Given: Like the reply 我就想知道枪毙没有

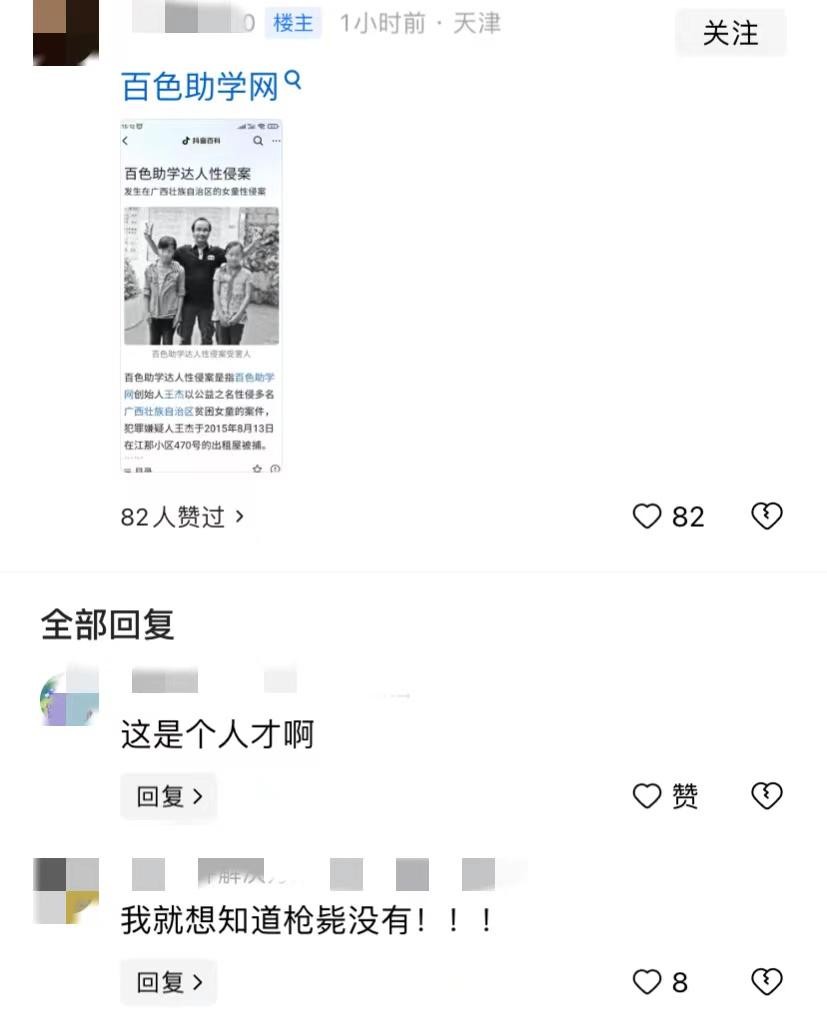Looking at the screenshot, I should coord(648,982).
